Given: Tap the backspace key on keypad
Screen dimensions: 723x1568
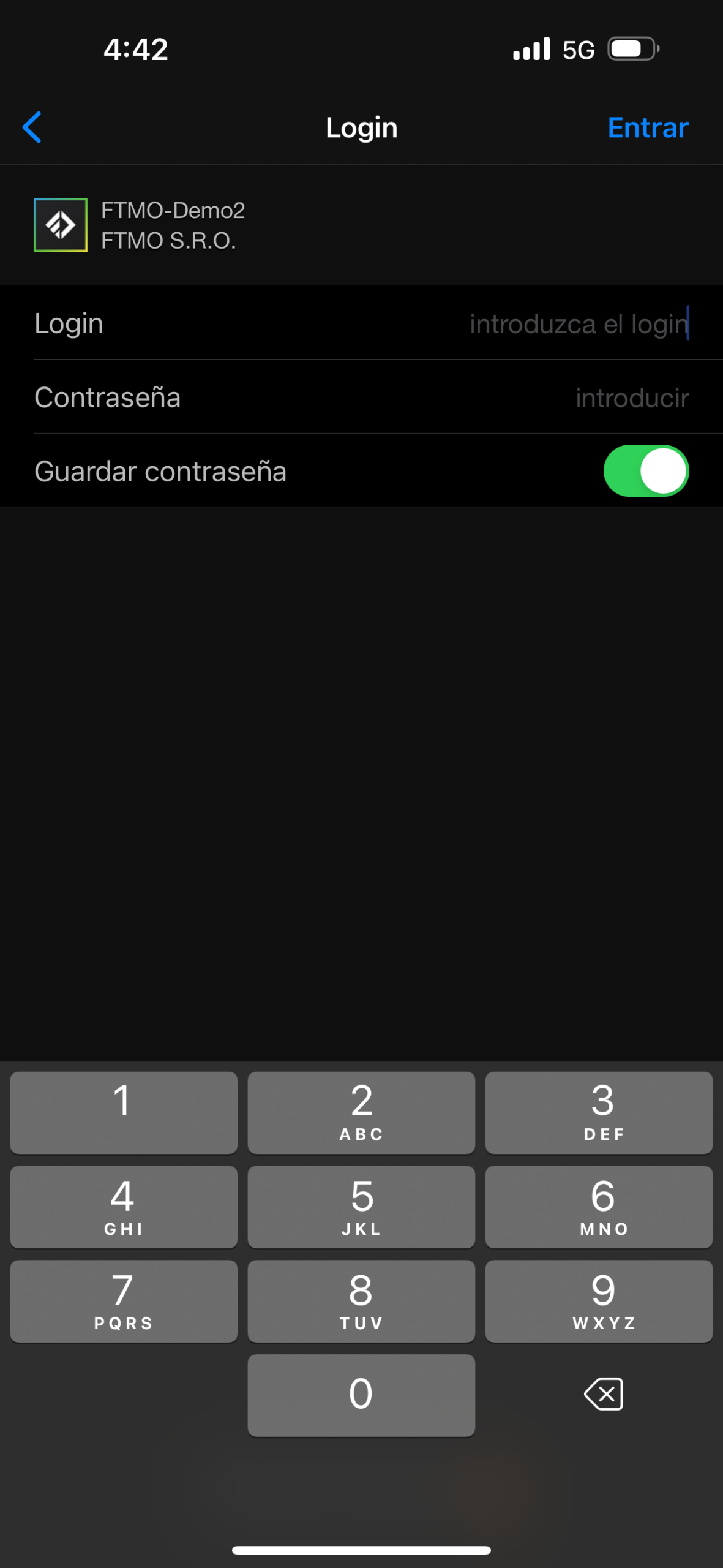Looking at the screenshot, I should pos(604,1395).
